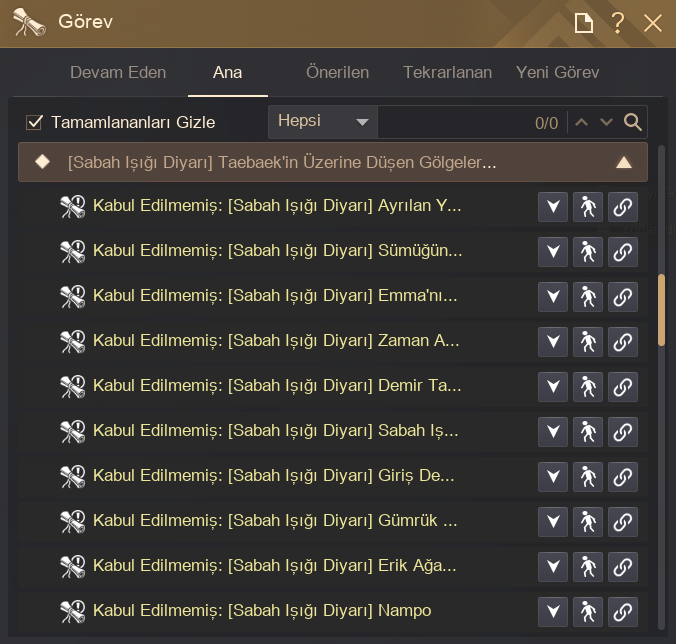Go to next search result arrow
676x644 pixels.
point(606,122)
